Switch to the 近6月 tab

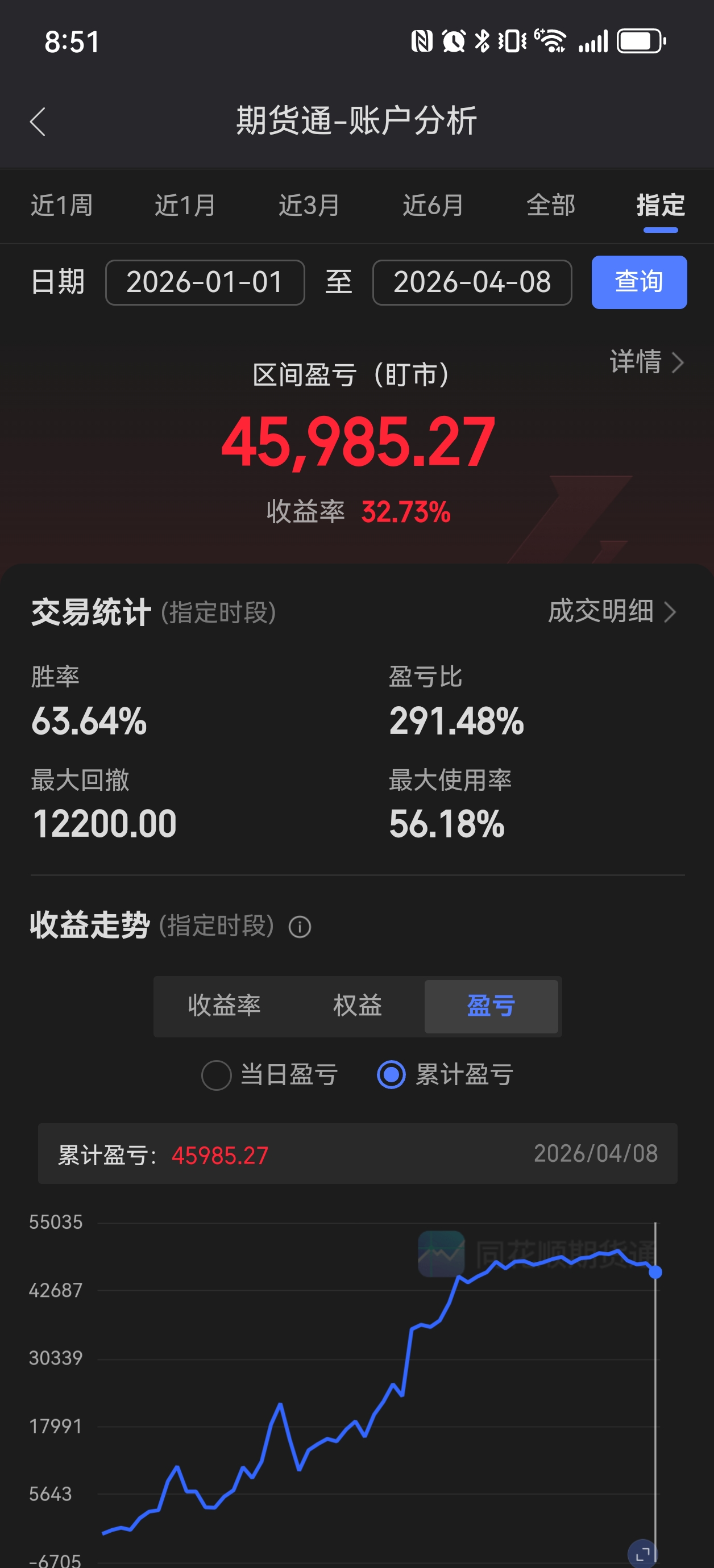click(x=433, y=206)
